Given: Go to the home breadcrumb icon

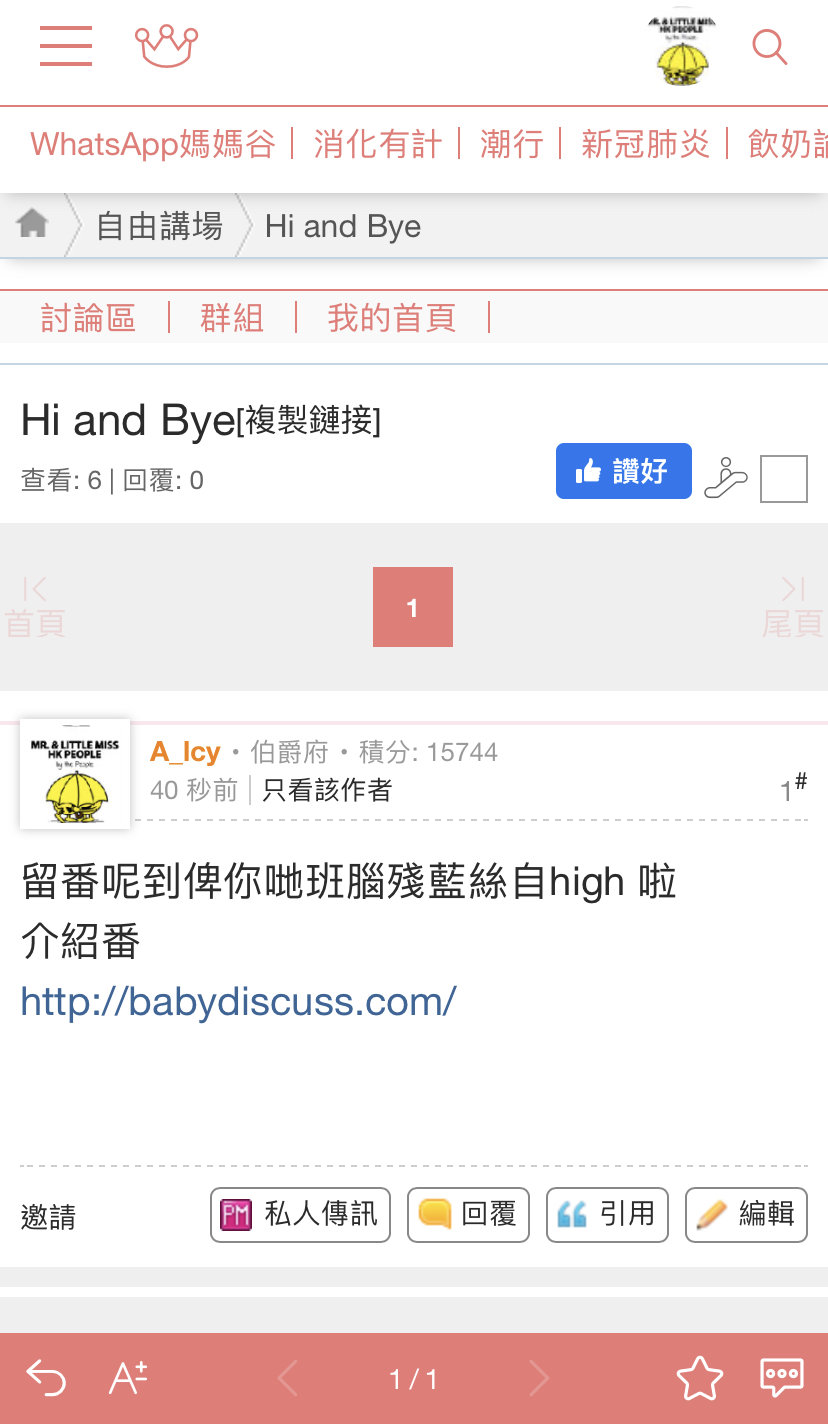Looking at the screenshot, I should coord(32,224).
